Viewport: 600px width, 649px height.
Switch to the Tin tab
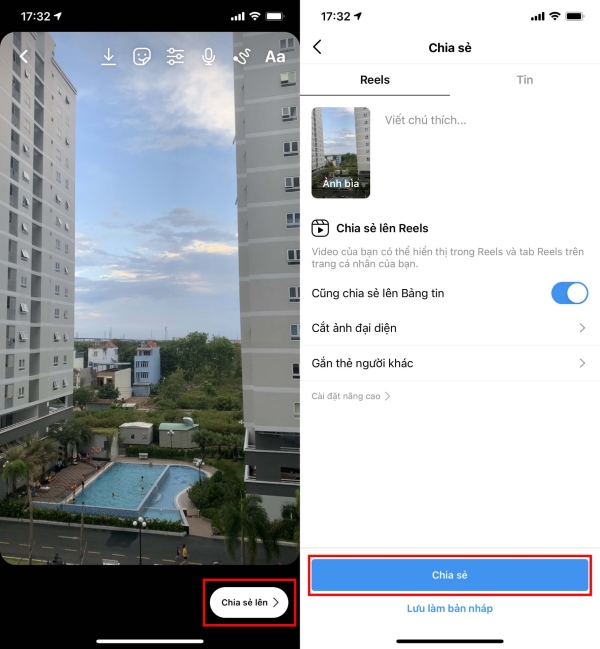[x=525, y=80]
